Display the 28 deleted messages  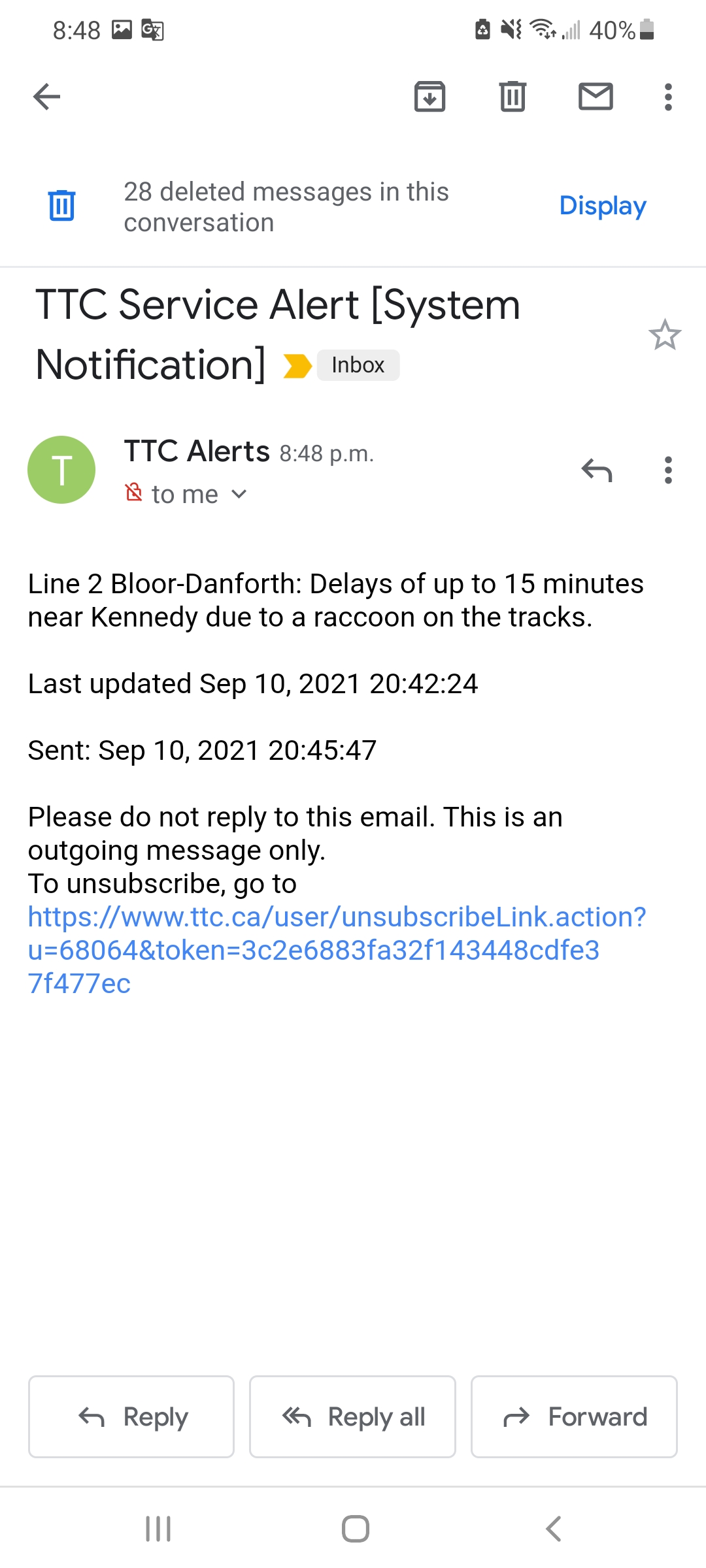coord(602,206)
